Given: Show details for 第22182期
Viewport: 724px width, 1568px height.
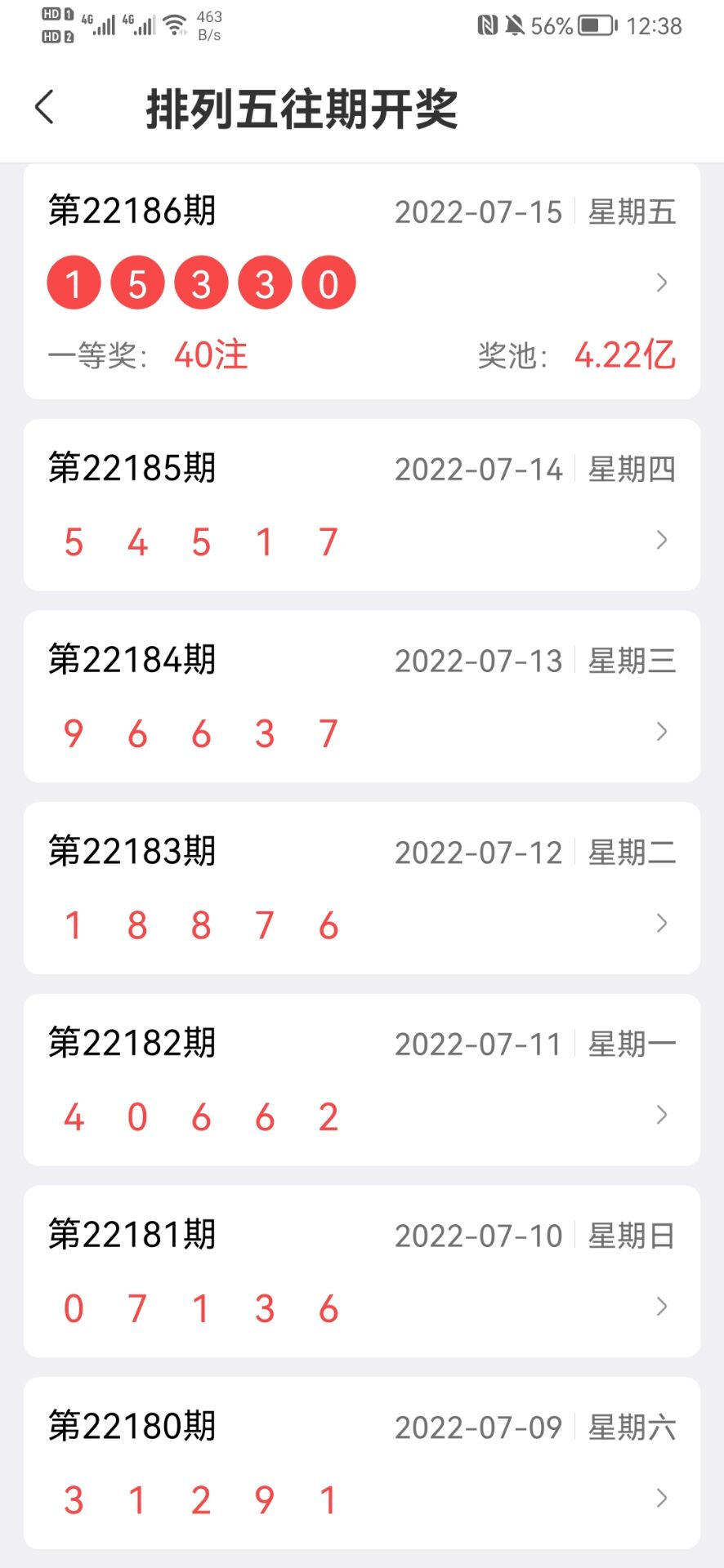Looking at the screenshot, I should [361, 1080].
